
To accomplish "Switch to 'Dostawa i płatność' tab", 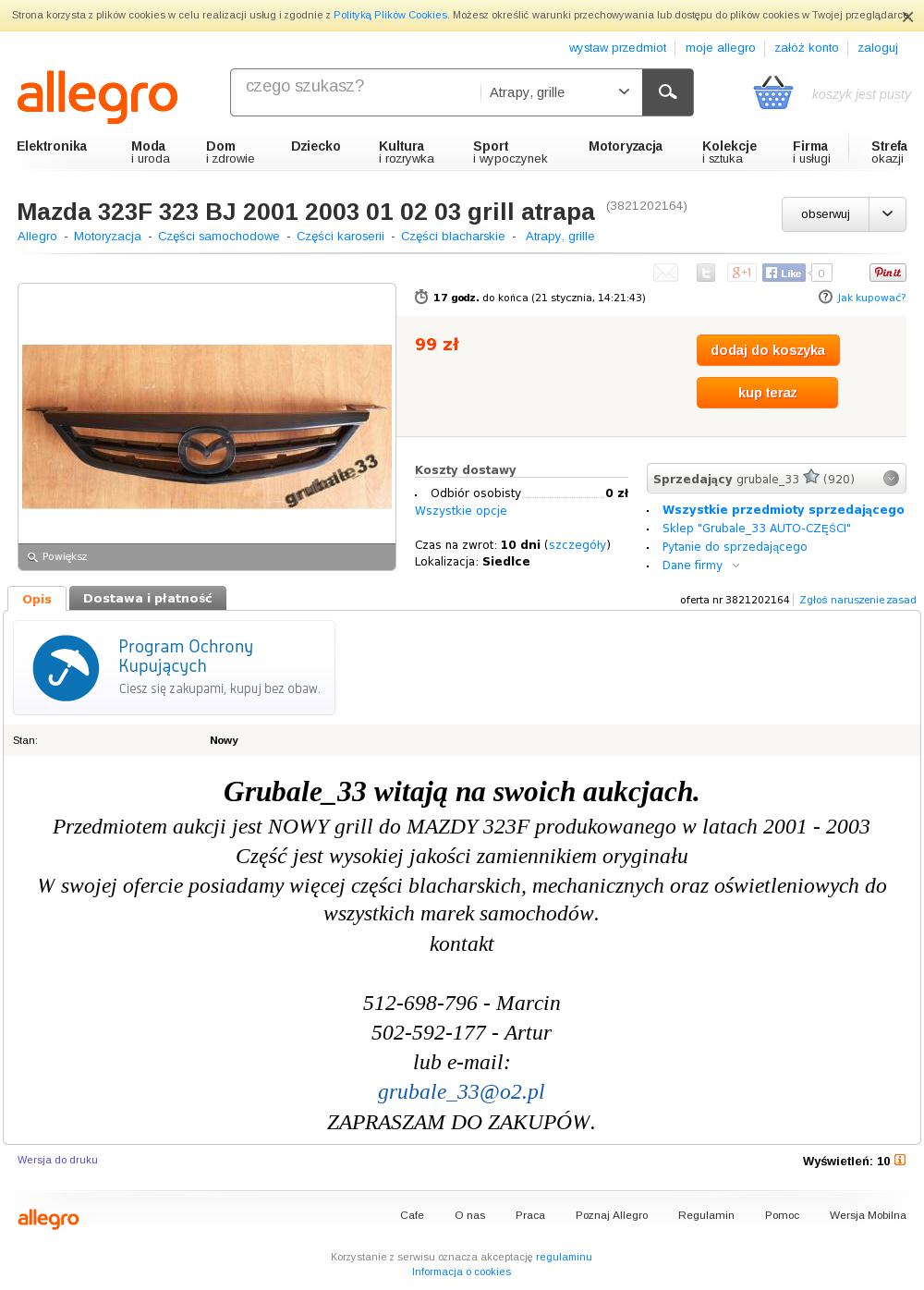I will 147,599.
